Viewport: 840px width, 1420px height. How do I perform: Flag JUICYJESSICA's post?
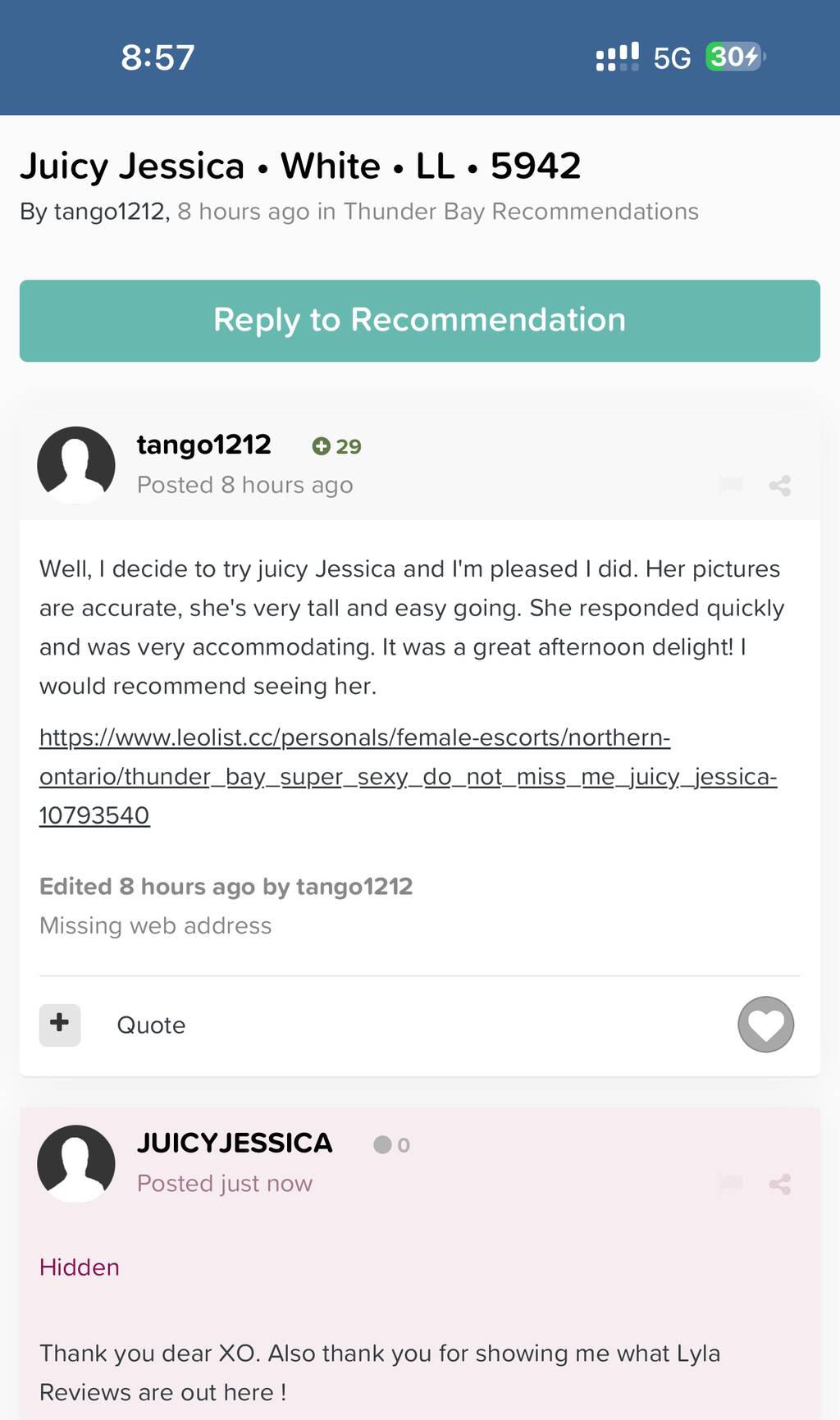tap(730, 1184)
